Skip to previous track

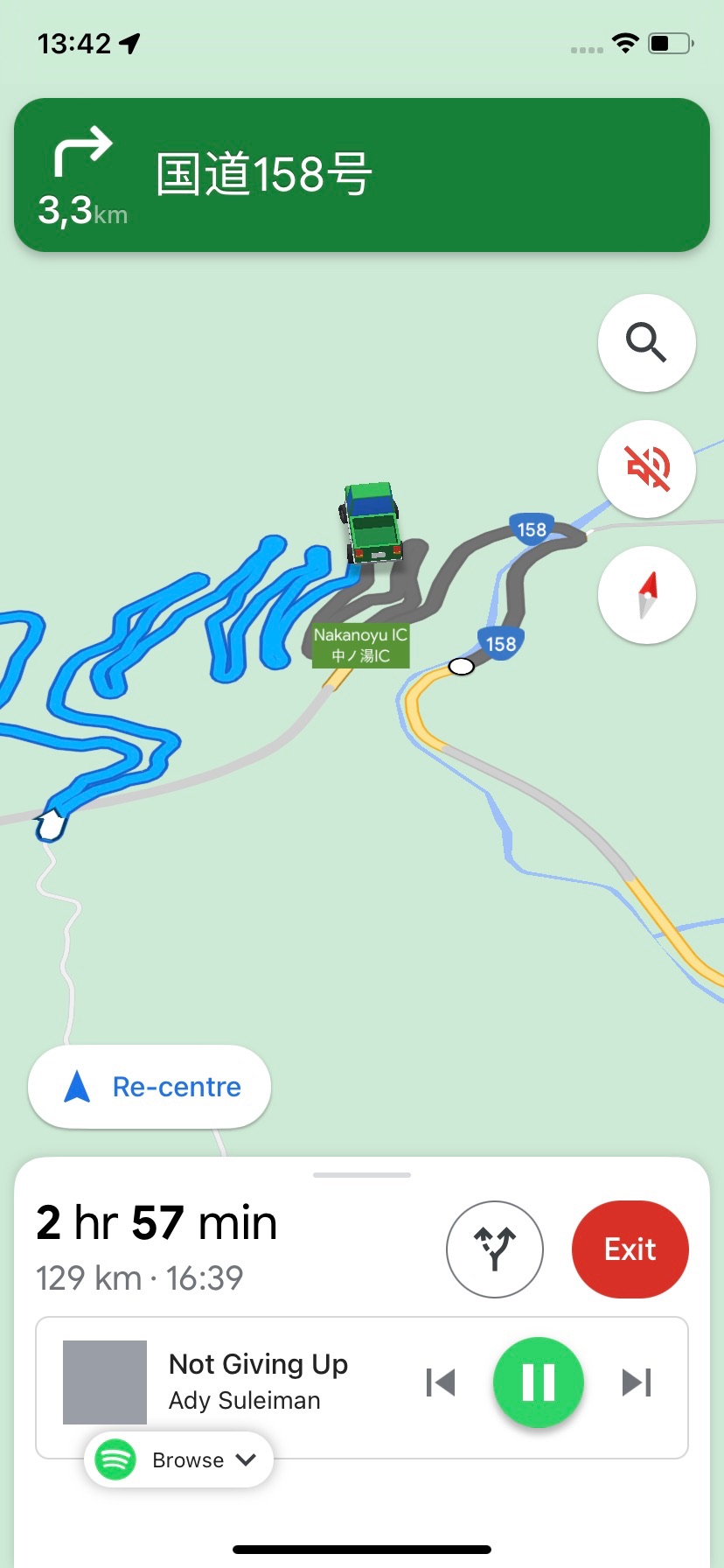pyautogui.click(x=441, y=1382)
